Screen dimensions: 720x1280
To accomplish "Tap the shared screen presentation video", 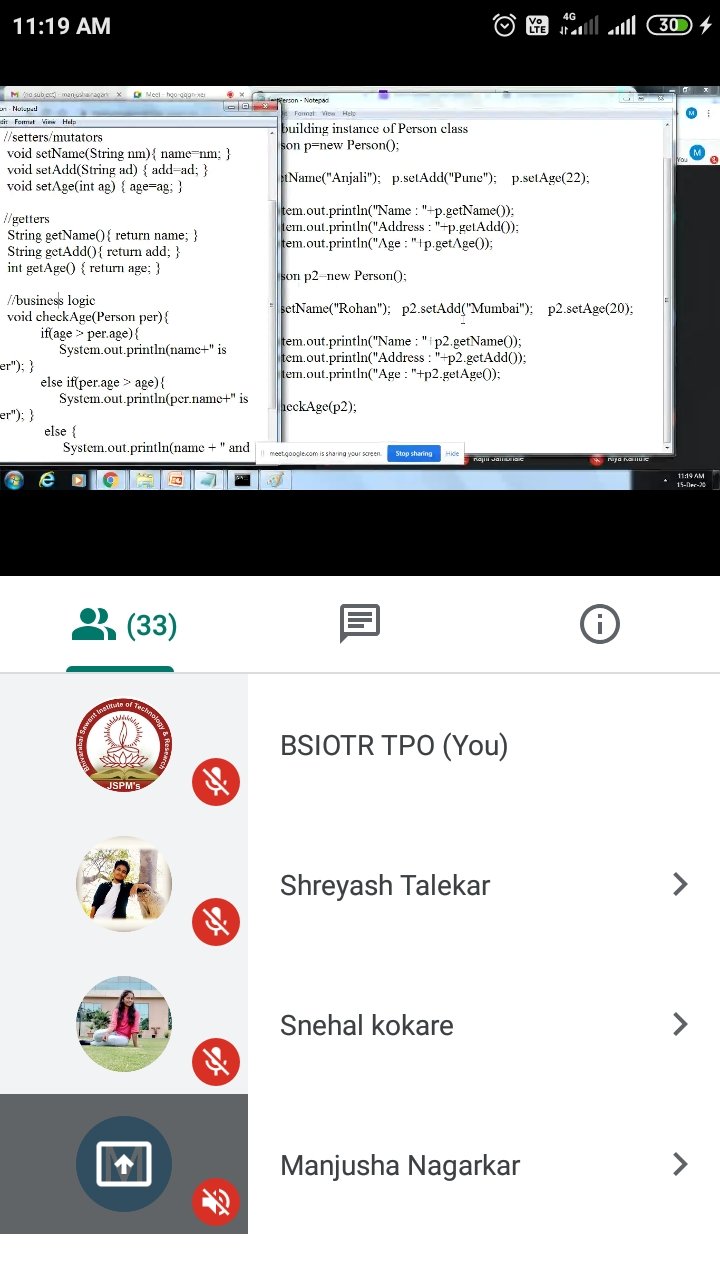I will [360, 290].
